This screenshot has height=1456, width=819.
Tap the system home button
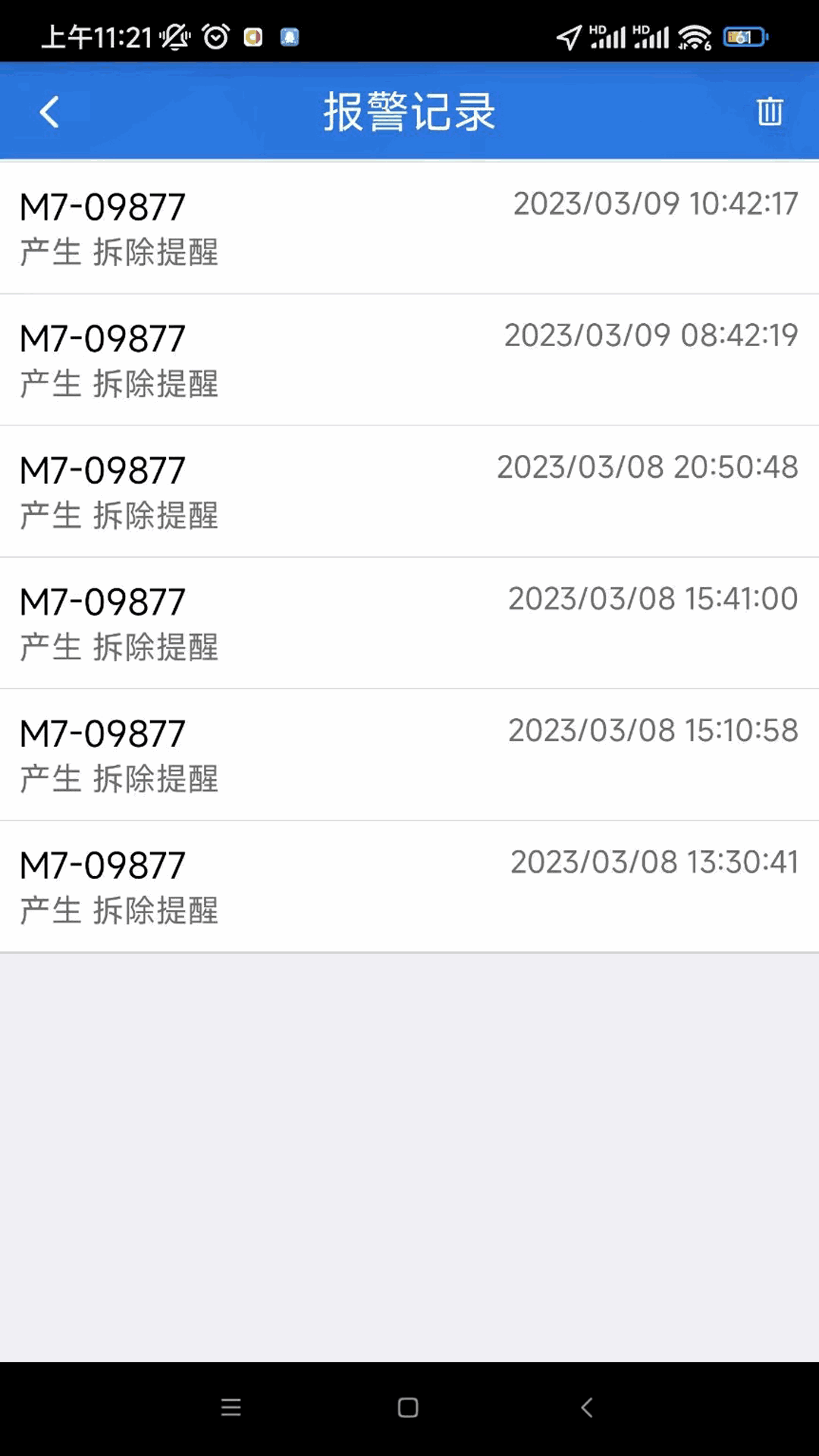point(408,1407)
